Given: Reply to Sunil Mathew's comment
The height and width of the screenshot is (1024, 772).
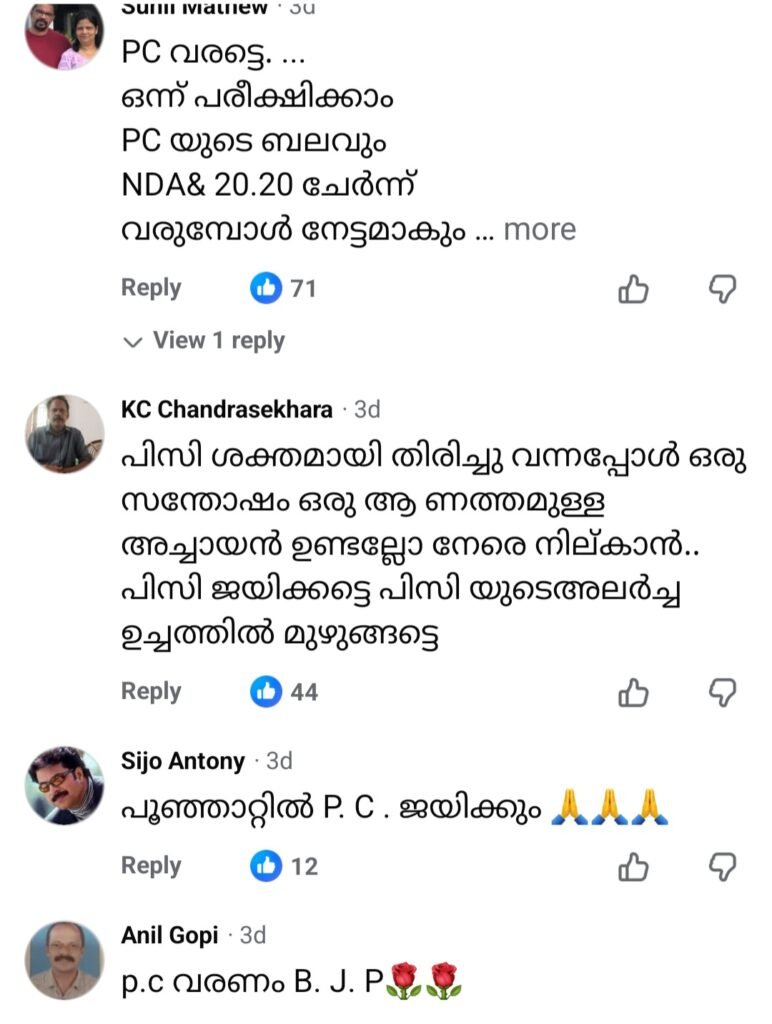Looking at the screenshot, I should click(x=151, y=288).
